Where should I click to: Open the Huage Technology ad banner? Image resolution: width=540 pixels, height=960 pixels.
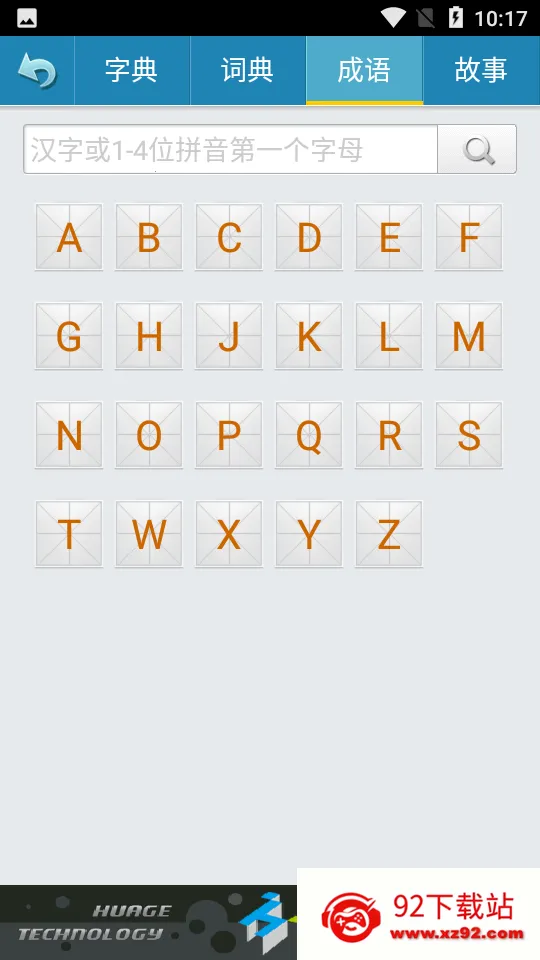[148, 922]
